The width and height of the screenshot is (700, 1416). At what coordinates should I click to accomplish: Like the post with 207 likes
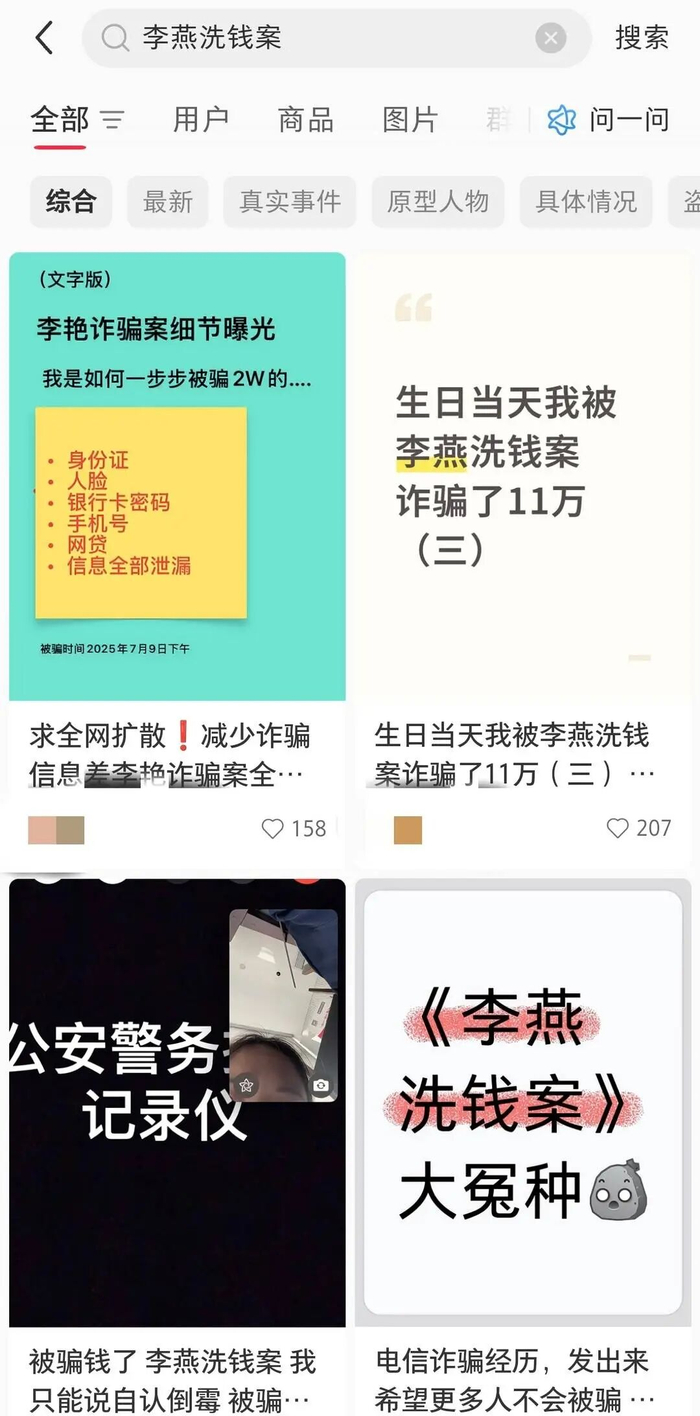[x=618, y=829]
